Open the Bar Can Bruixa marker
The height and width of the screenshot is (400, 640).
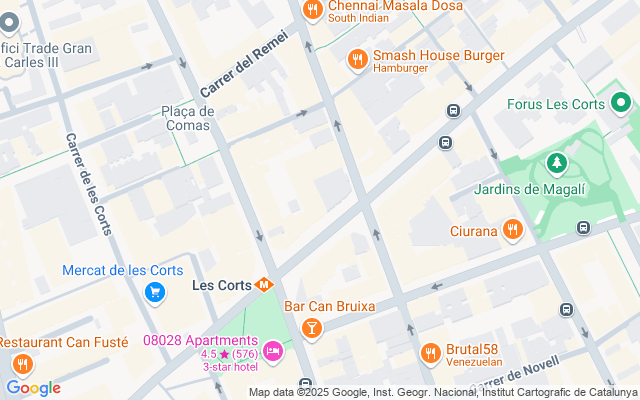click(311, 327)
